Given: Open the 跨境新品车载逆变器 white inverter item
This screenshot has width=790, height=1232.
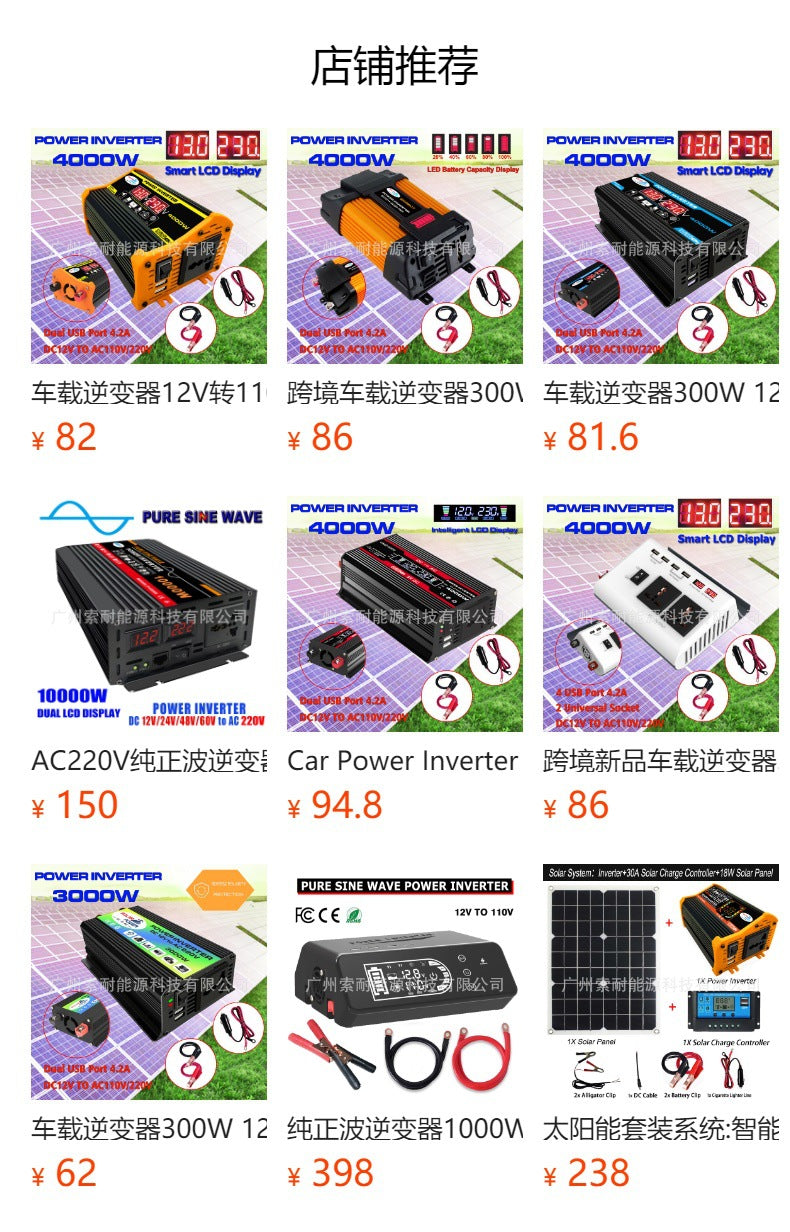Looking at the screenshot, I should [x=660, y=614].
